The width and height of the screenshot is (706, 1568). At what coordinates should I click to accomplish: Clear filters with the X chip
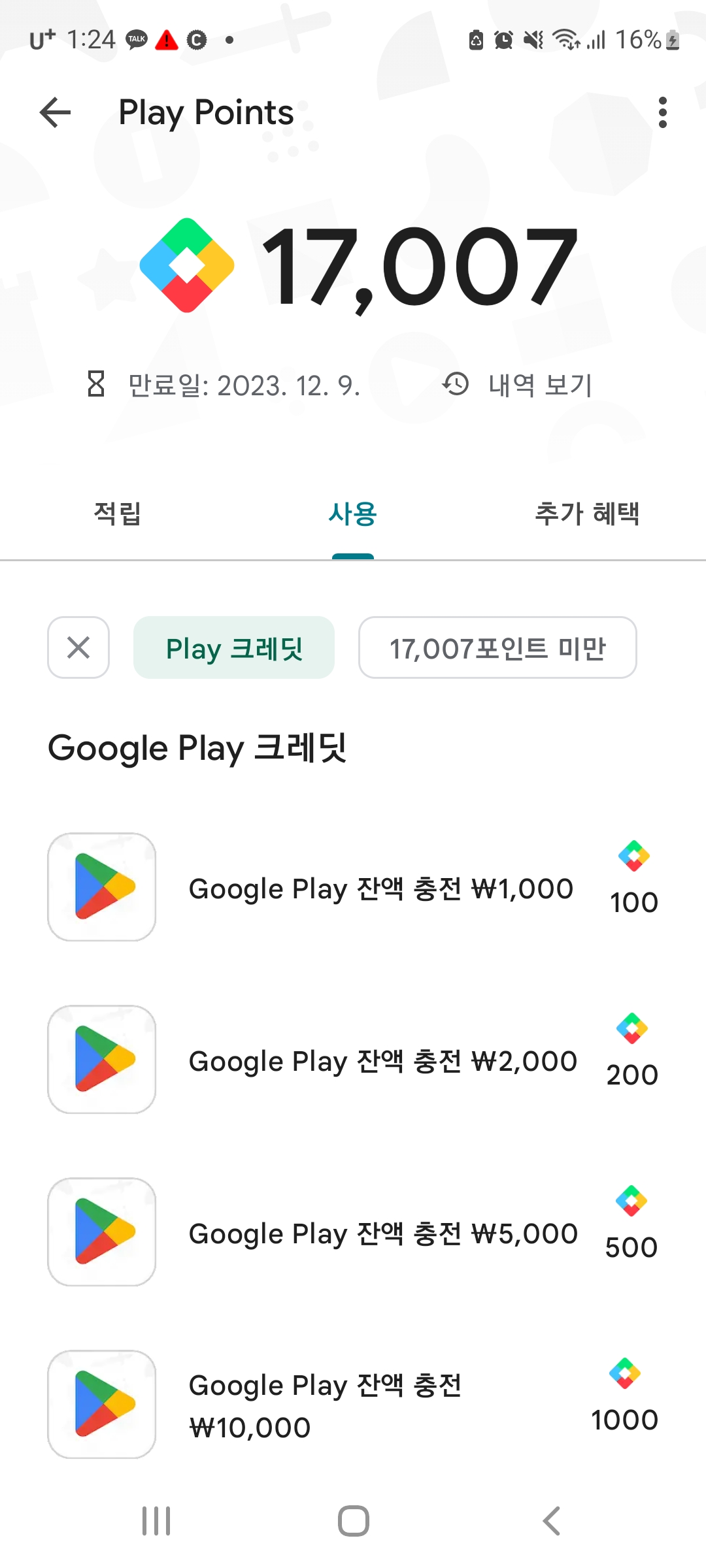pos(78,647)
